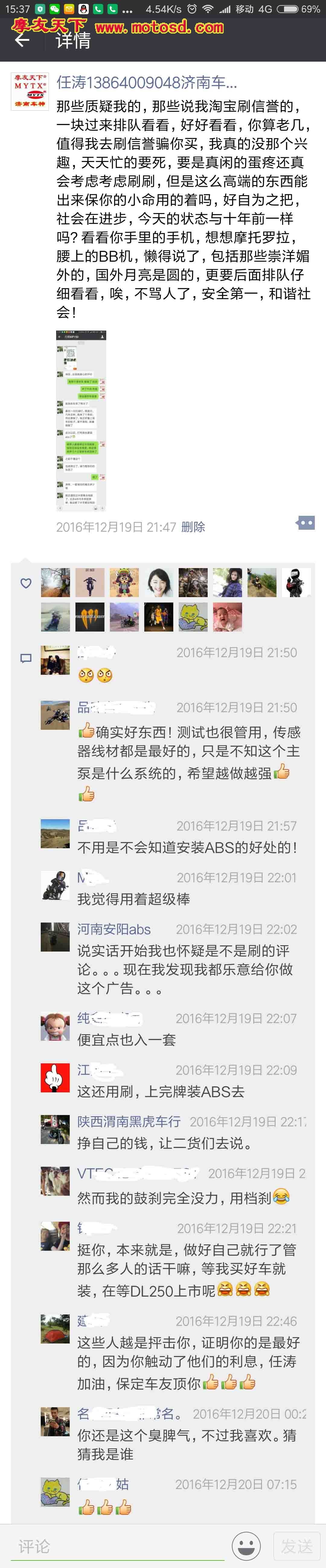
Task: Open the author name 任涛13864009048济南车
Action: click(x=147, y=82)
